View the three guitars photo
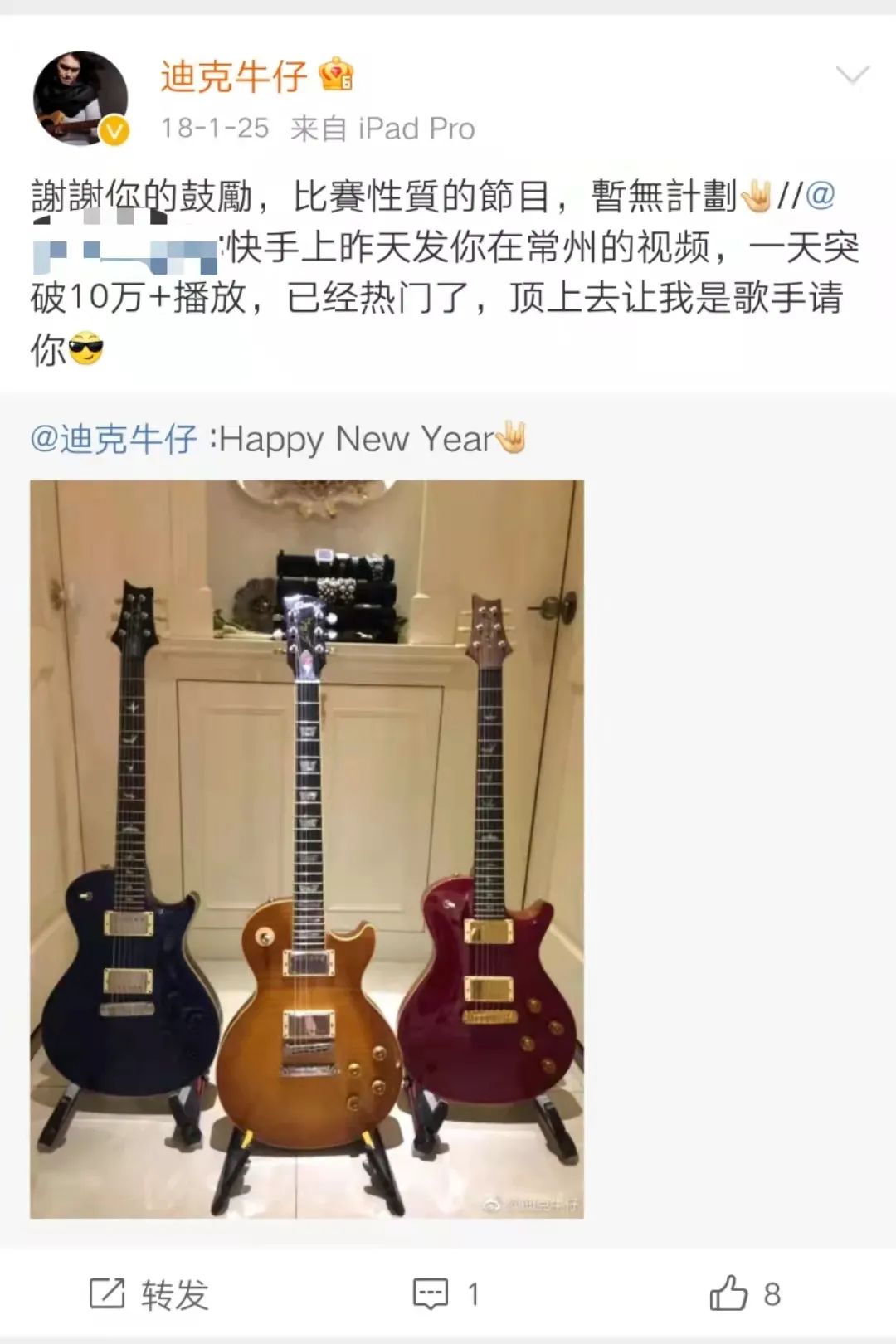 coord(306,848)
